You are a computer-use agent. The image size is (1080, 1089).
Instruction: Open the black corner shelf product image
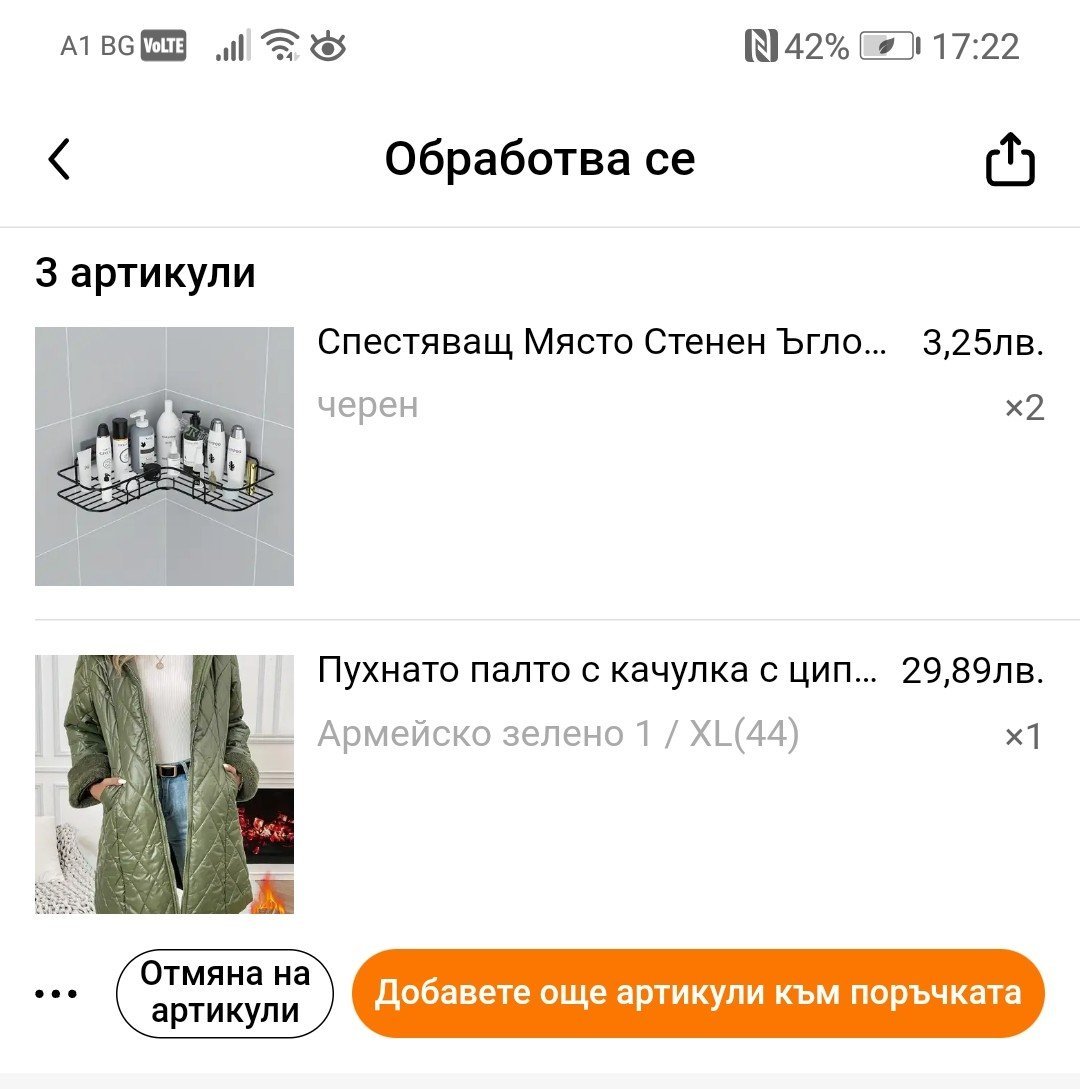(x=164, y=456)
